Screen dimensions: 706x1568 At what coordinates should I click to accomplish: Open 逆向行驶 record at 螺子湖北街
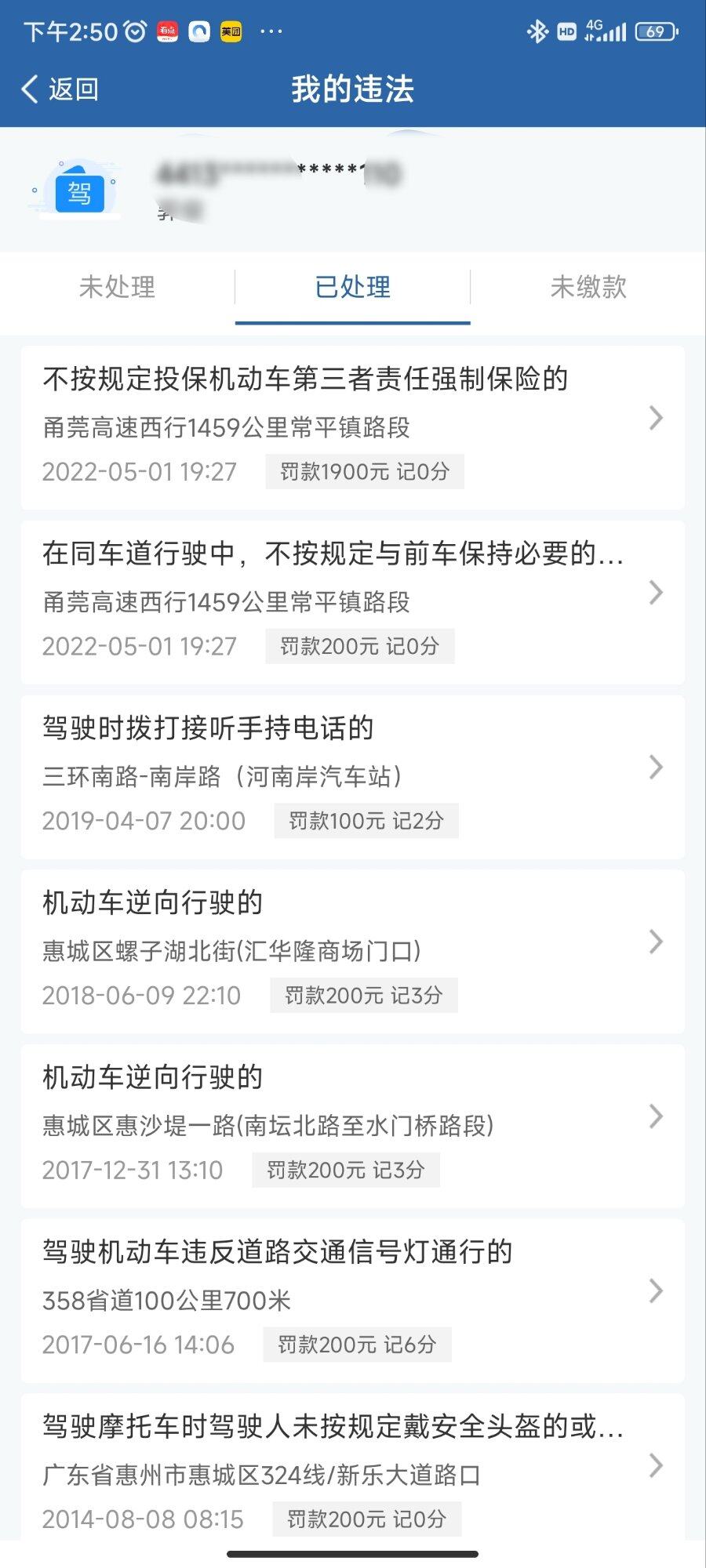353,951
